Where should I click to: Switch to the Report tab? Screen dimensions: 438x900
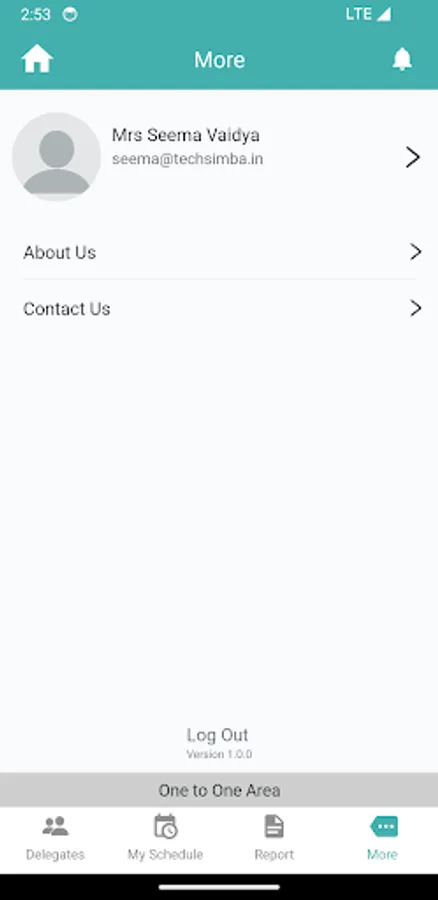coord(274,839)
